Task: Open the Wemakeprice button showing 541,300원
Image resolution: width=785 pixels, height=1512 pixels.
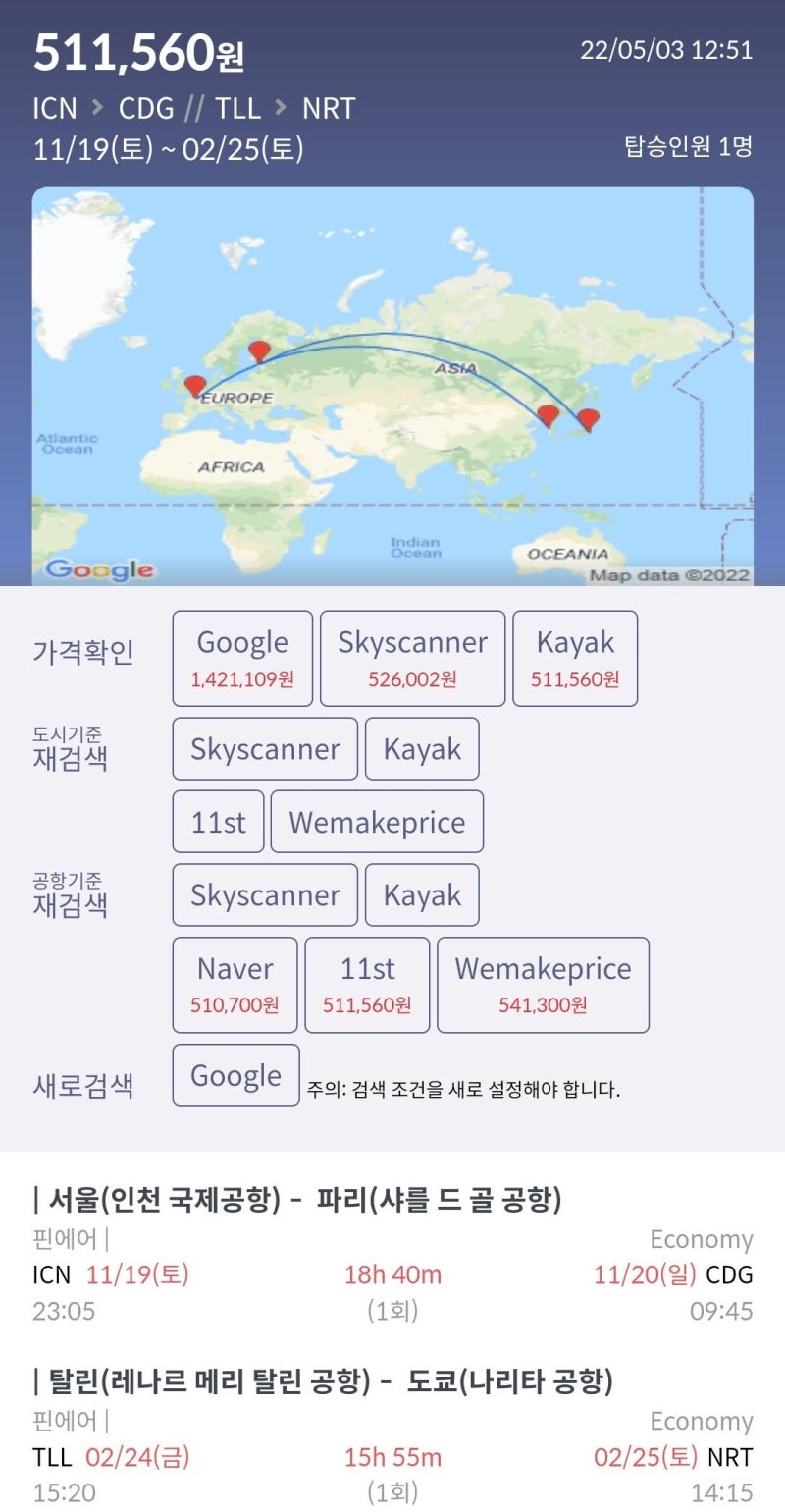Action: 544,985
